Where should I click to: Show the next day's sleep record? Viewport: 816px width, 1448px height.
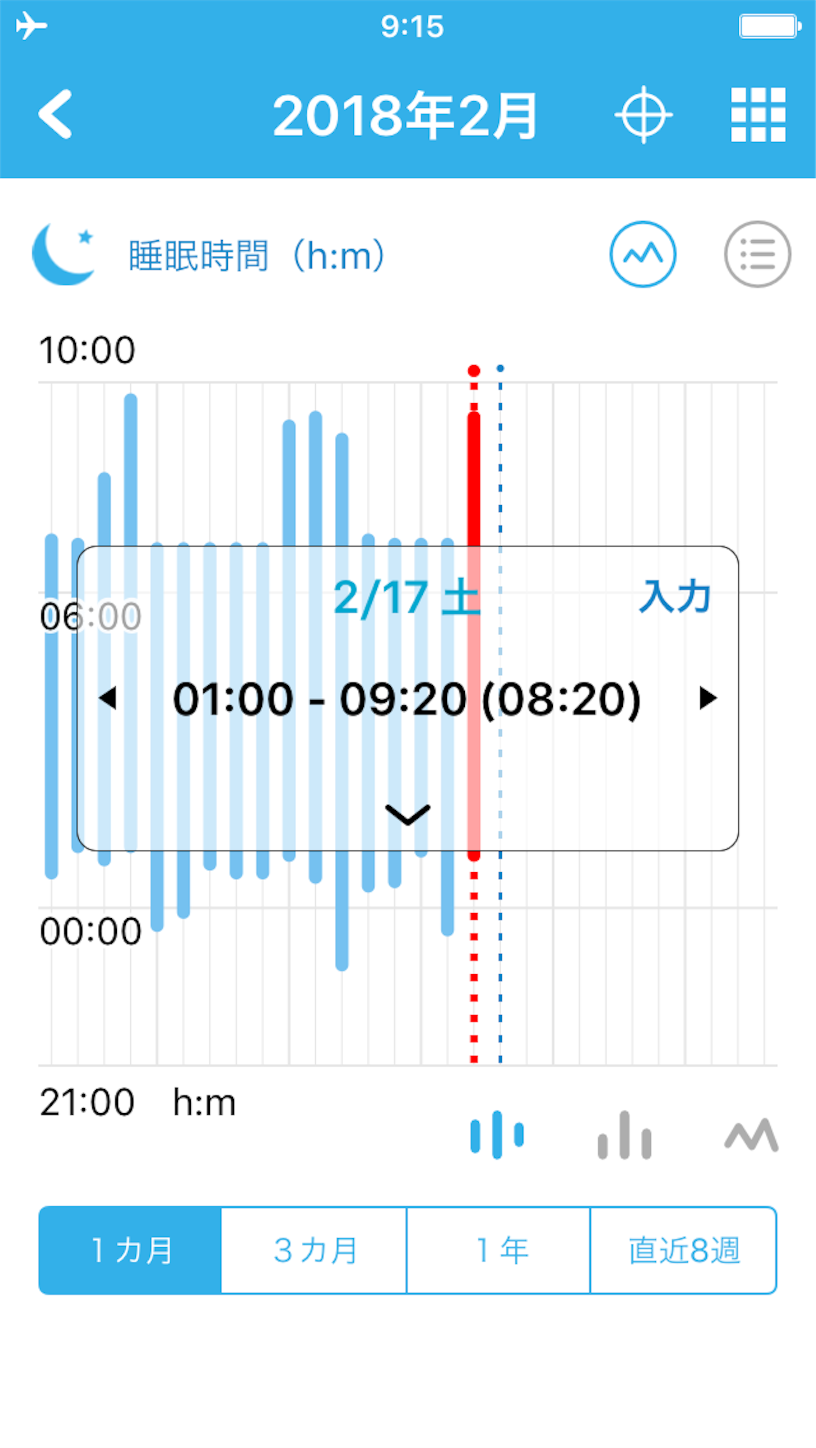[708, 698]
